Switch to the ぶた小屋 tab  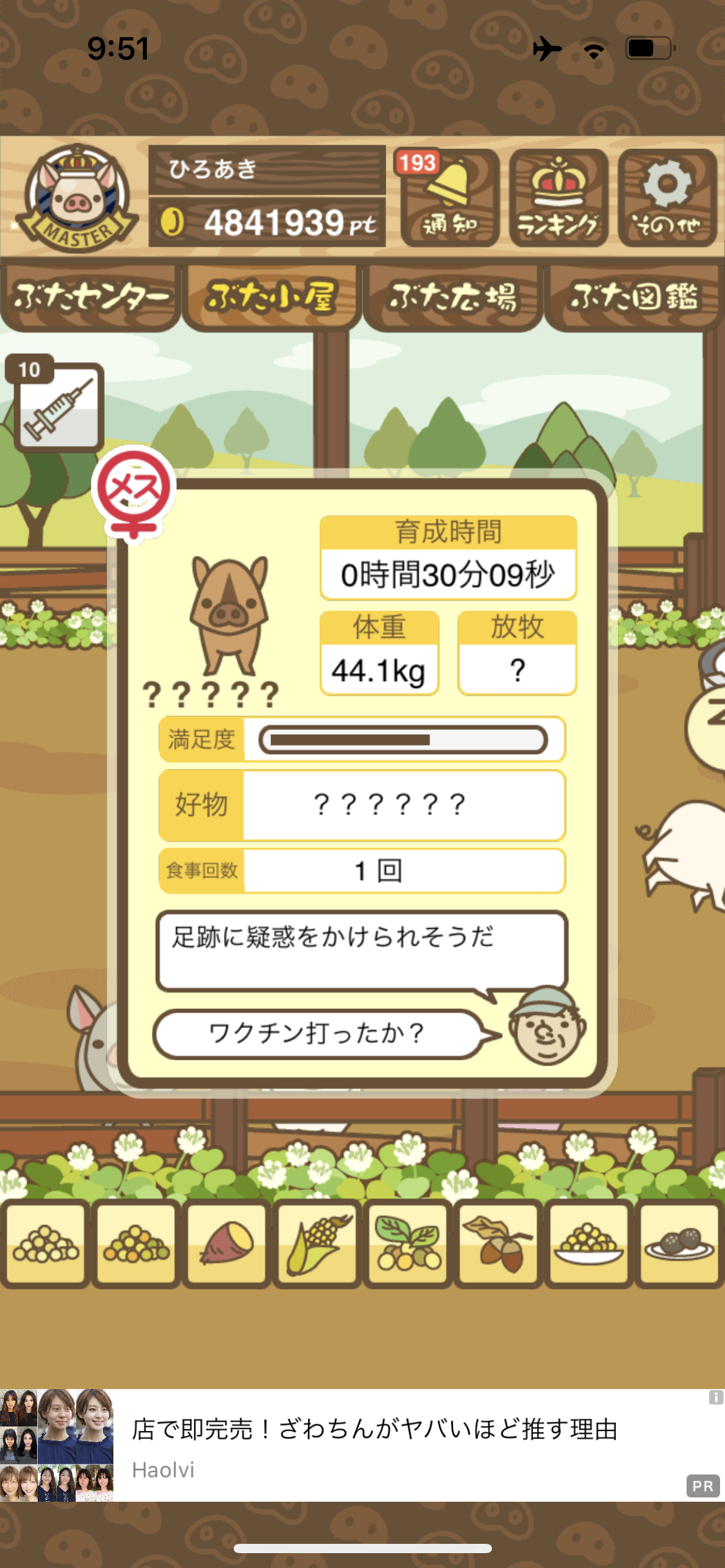click(x=271, y=298)
